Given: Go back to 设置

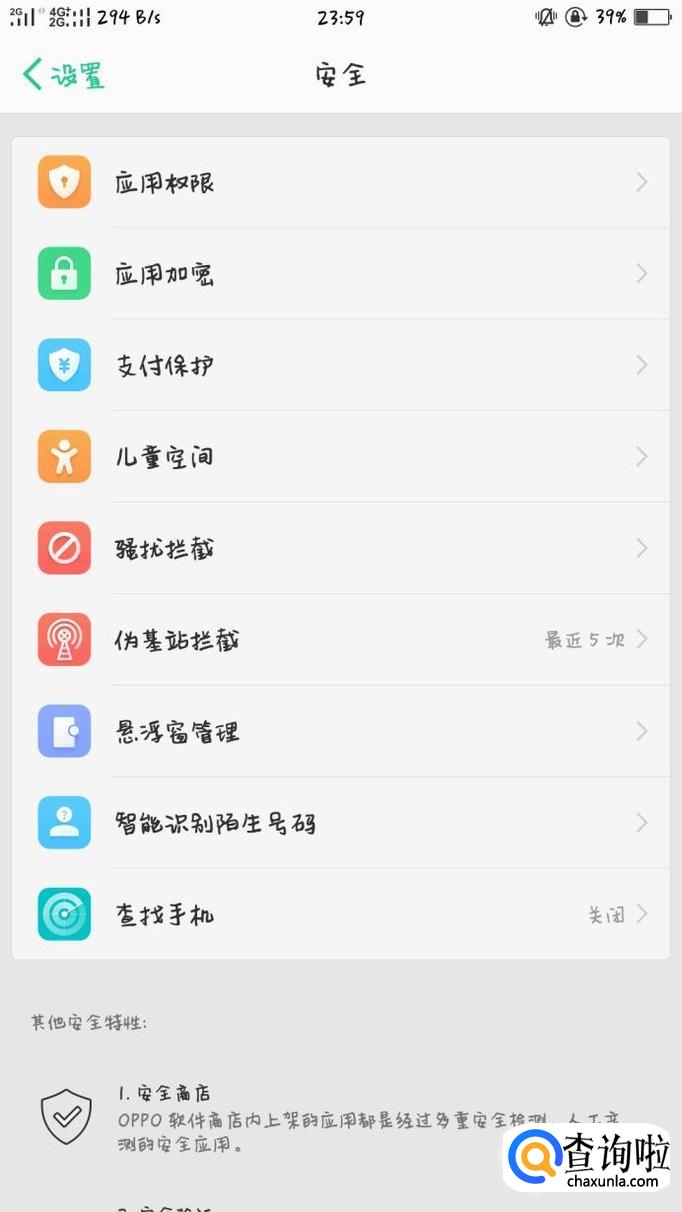Looking at the screenshot, I should pos(64,75).
